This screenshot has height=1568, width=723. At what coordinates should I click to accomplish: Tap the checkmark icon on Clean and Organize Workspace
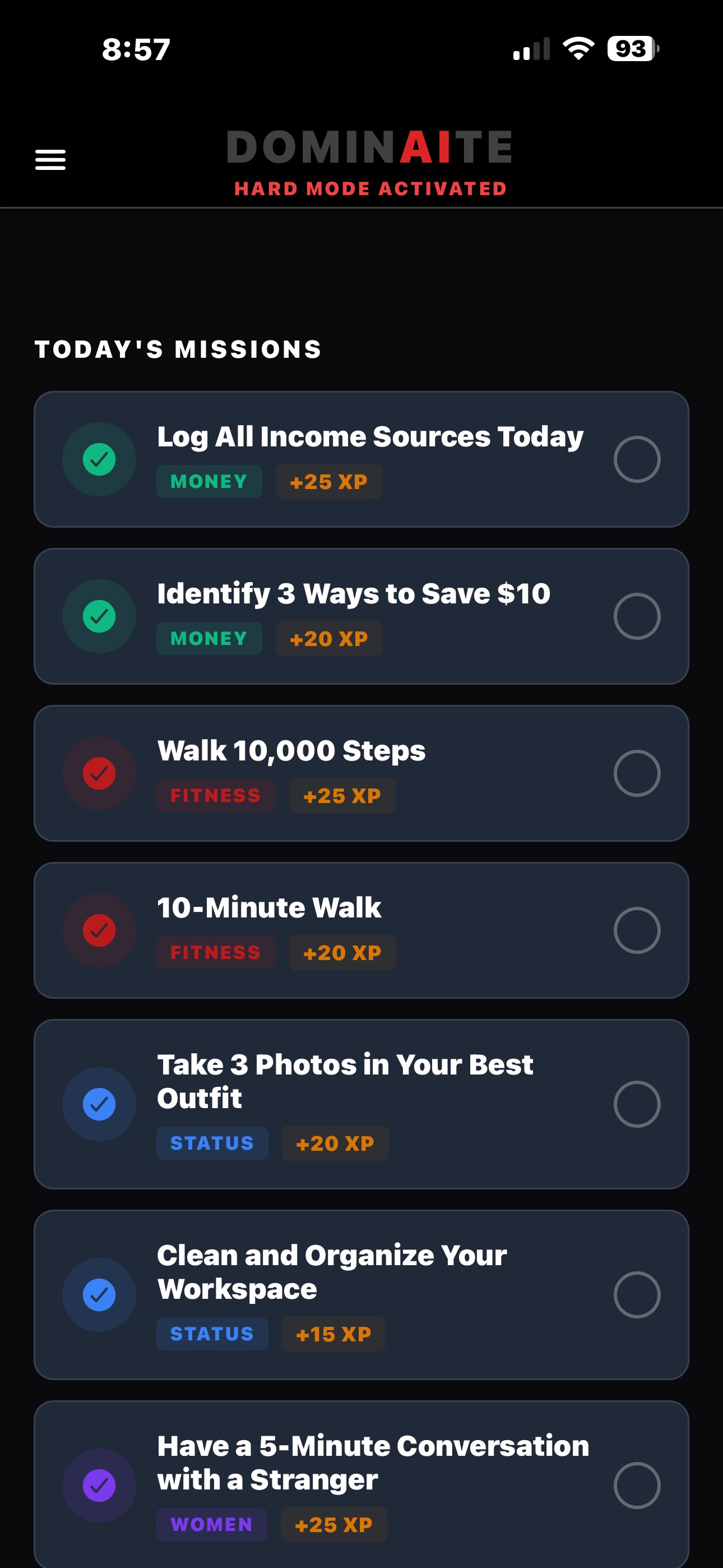click(x=99, y=1295)
